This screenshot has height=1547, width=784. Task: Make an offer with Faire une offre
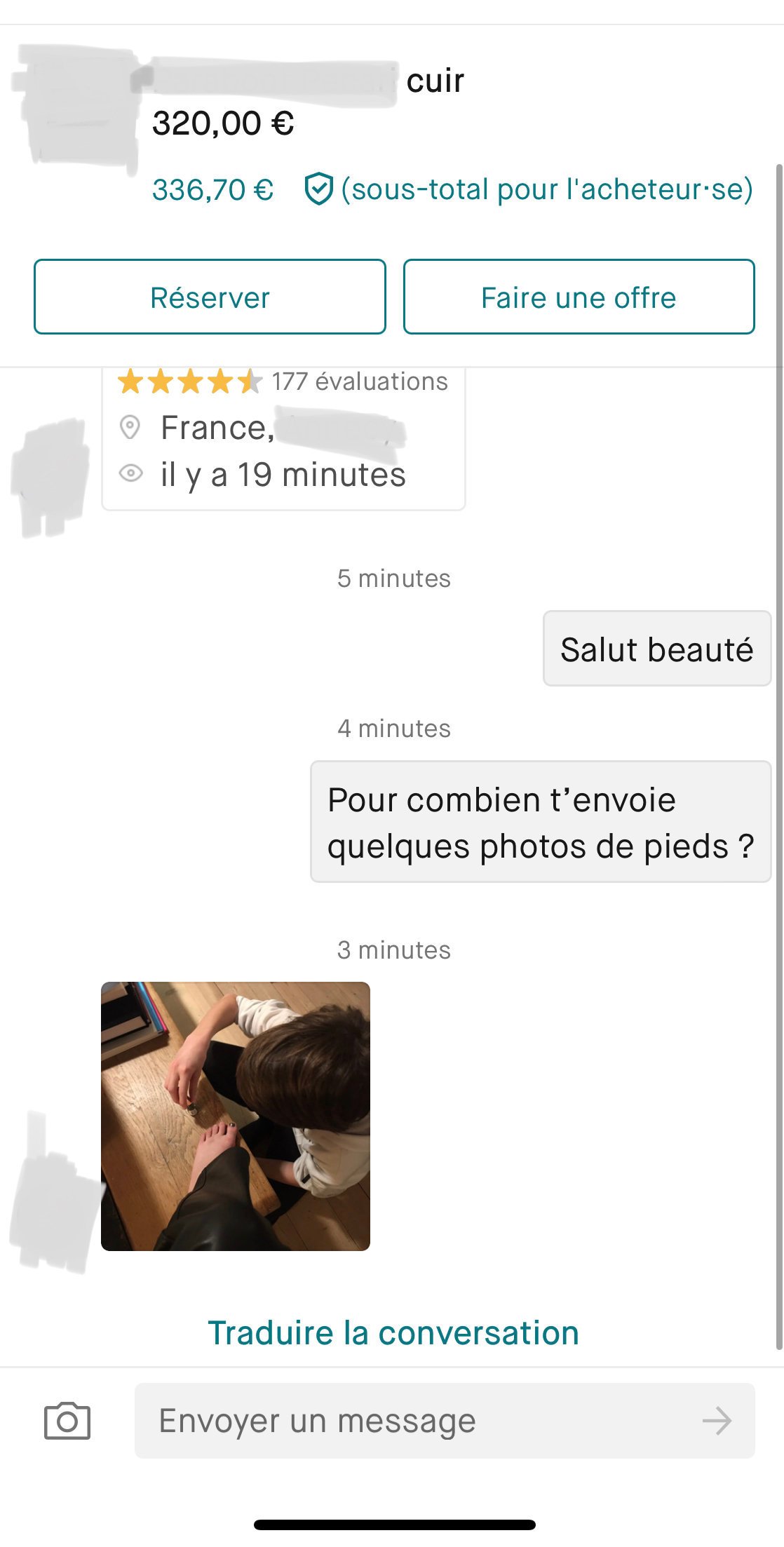[579, 297]
